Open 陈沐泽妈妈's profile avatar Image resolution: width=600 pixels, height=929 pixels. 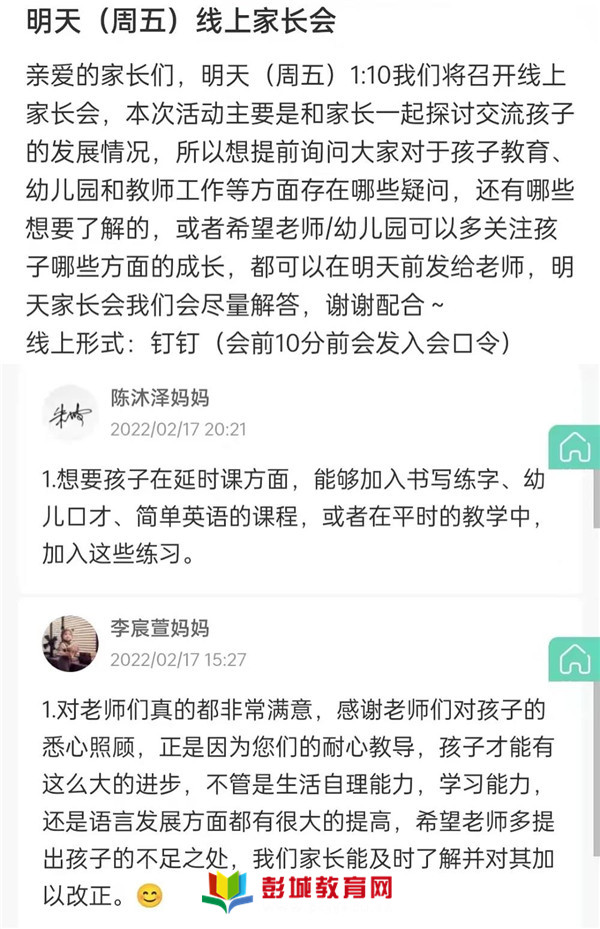pos(70,413)
